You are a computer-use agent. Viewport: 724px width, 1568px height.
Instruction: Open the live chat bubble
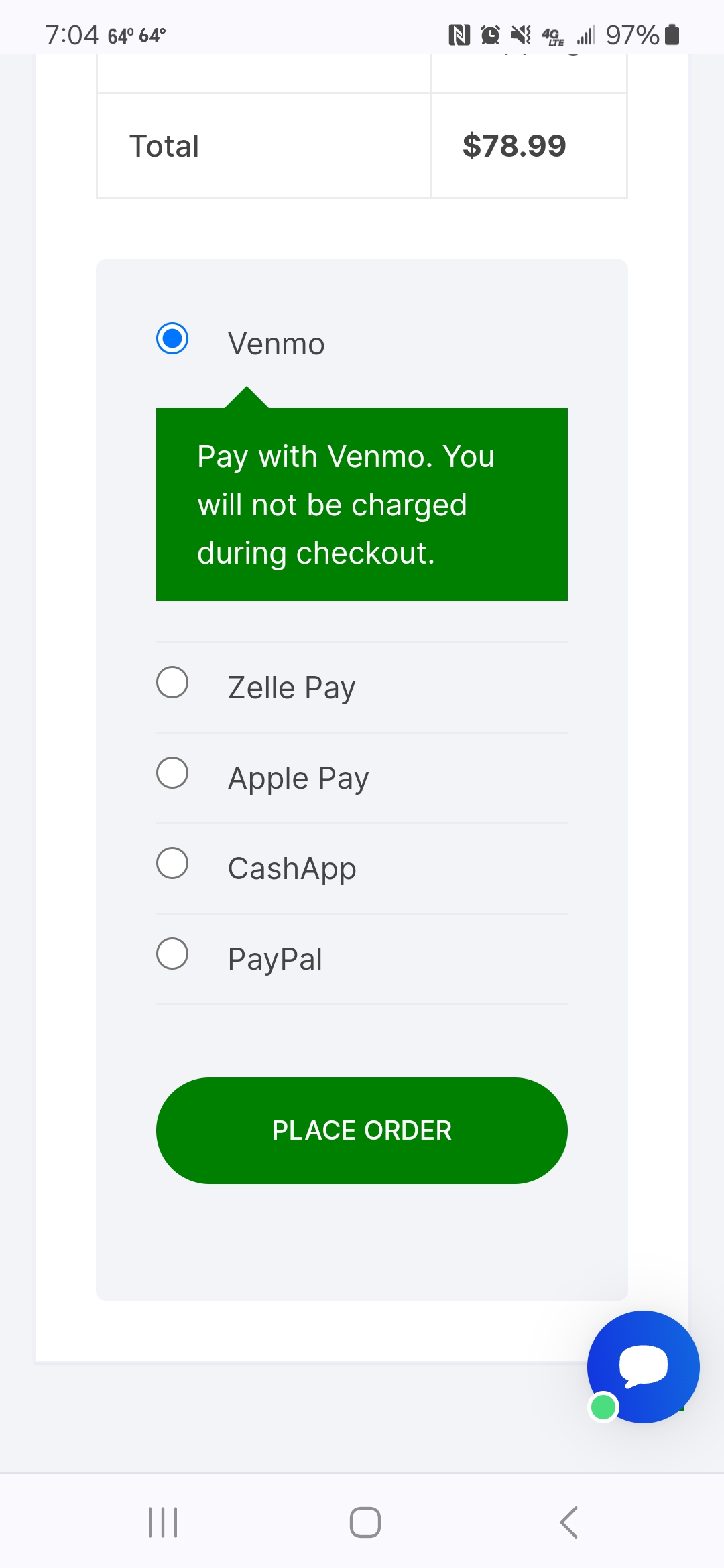[x=644, y=1367]
